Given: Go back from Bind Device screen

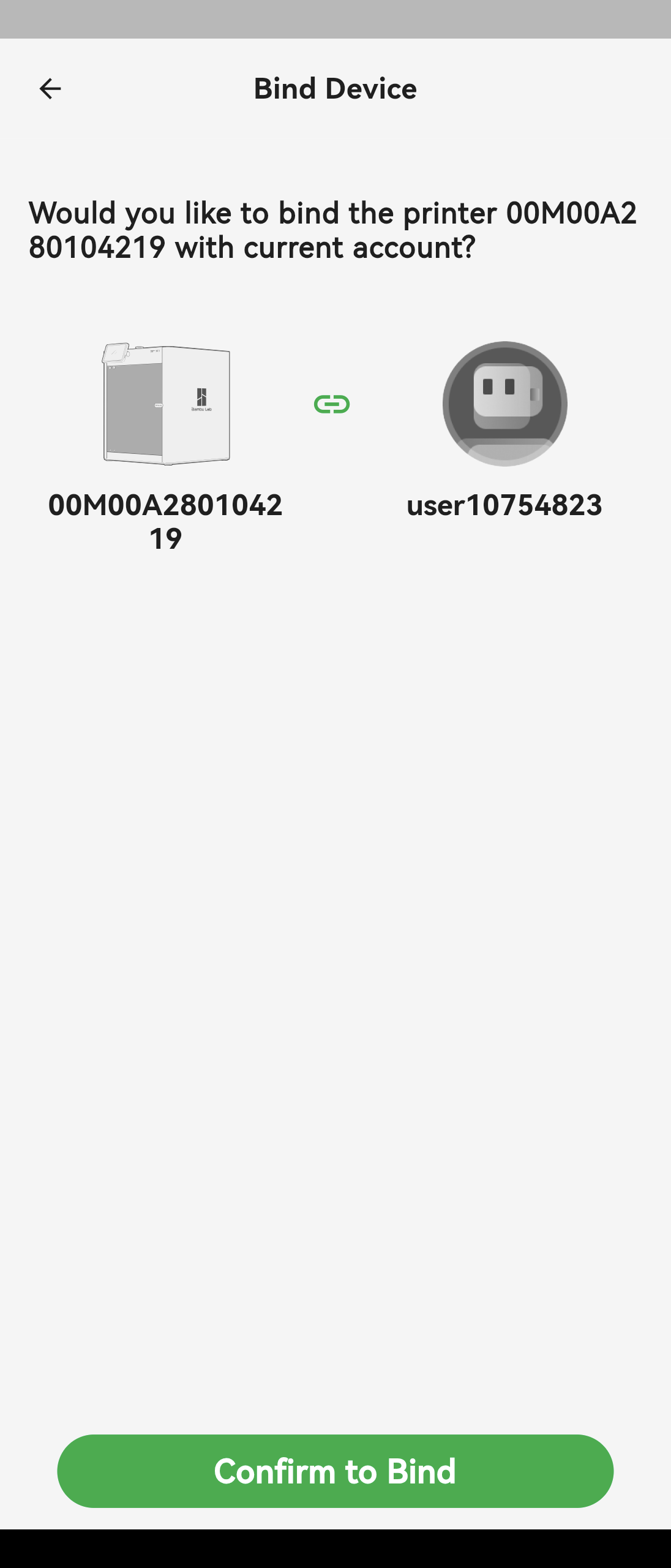Looking at the screenshot, I should pyautogui.click(x=50, y=89).
